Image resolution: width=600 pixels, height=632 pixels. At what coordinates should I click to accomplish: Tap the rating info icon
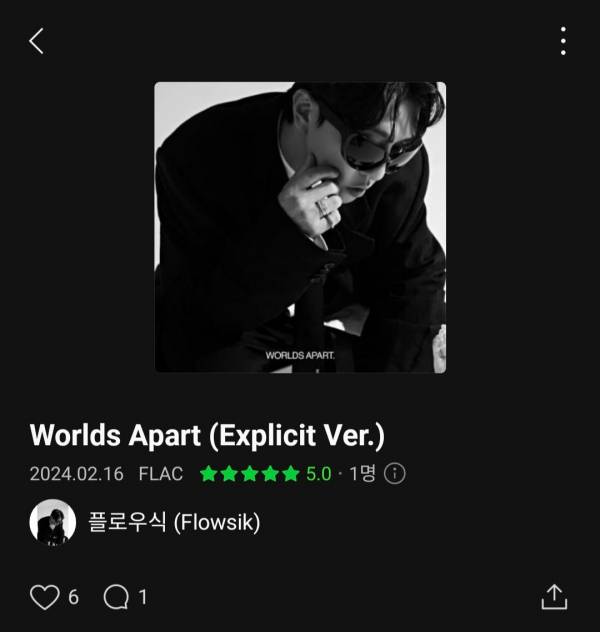[x=395, y=473]
